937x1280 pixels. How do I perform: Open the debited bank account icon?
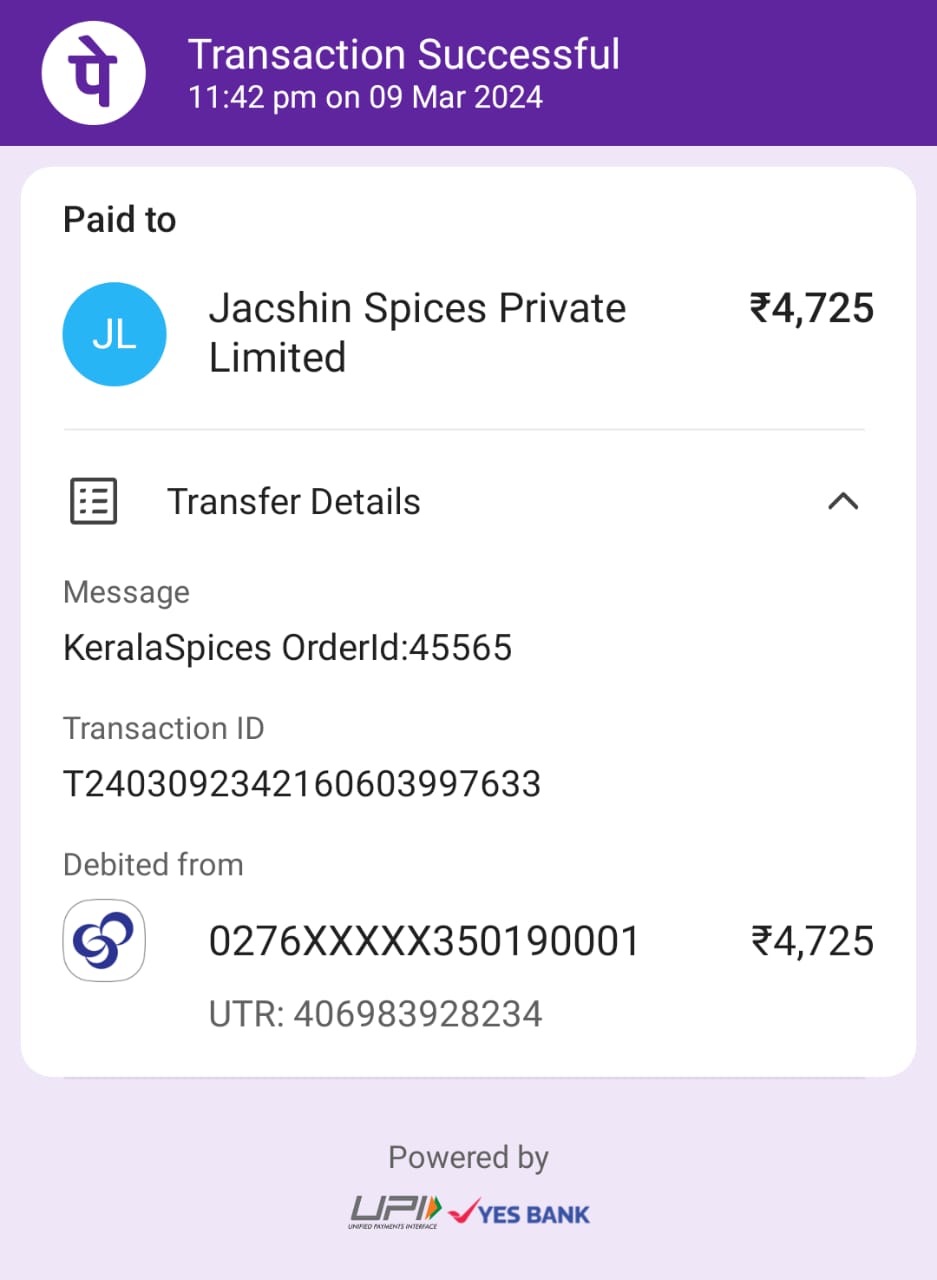[103, 940]
